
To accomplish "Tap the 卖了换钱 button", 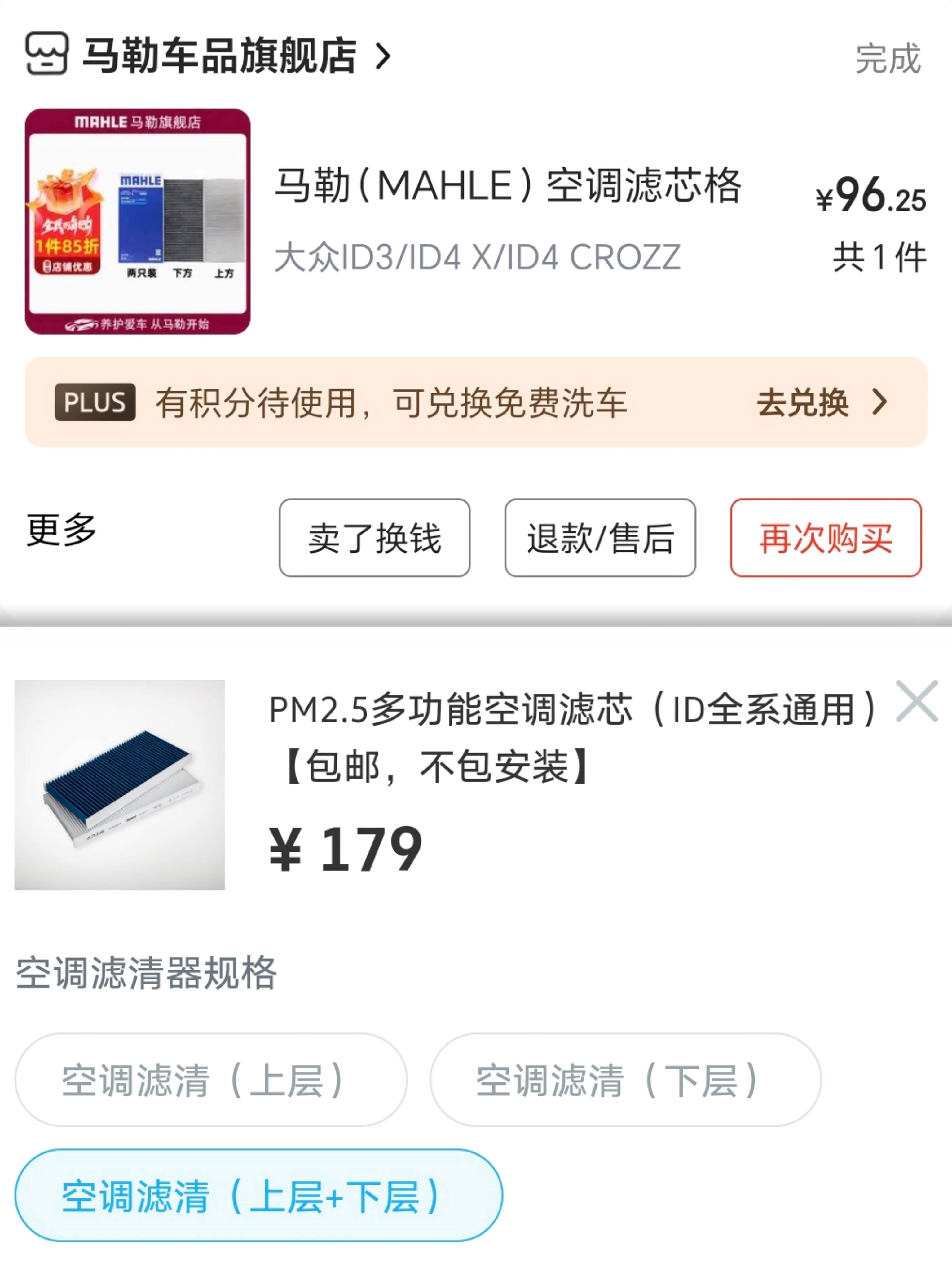I will [x=375, y=537].
